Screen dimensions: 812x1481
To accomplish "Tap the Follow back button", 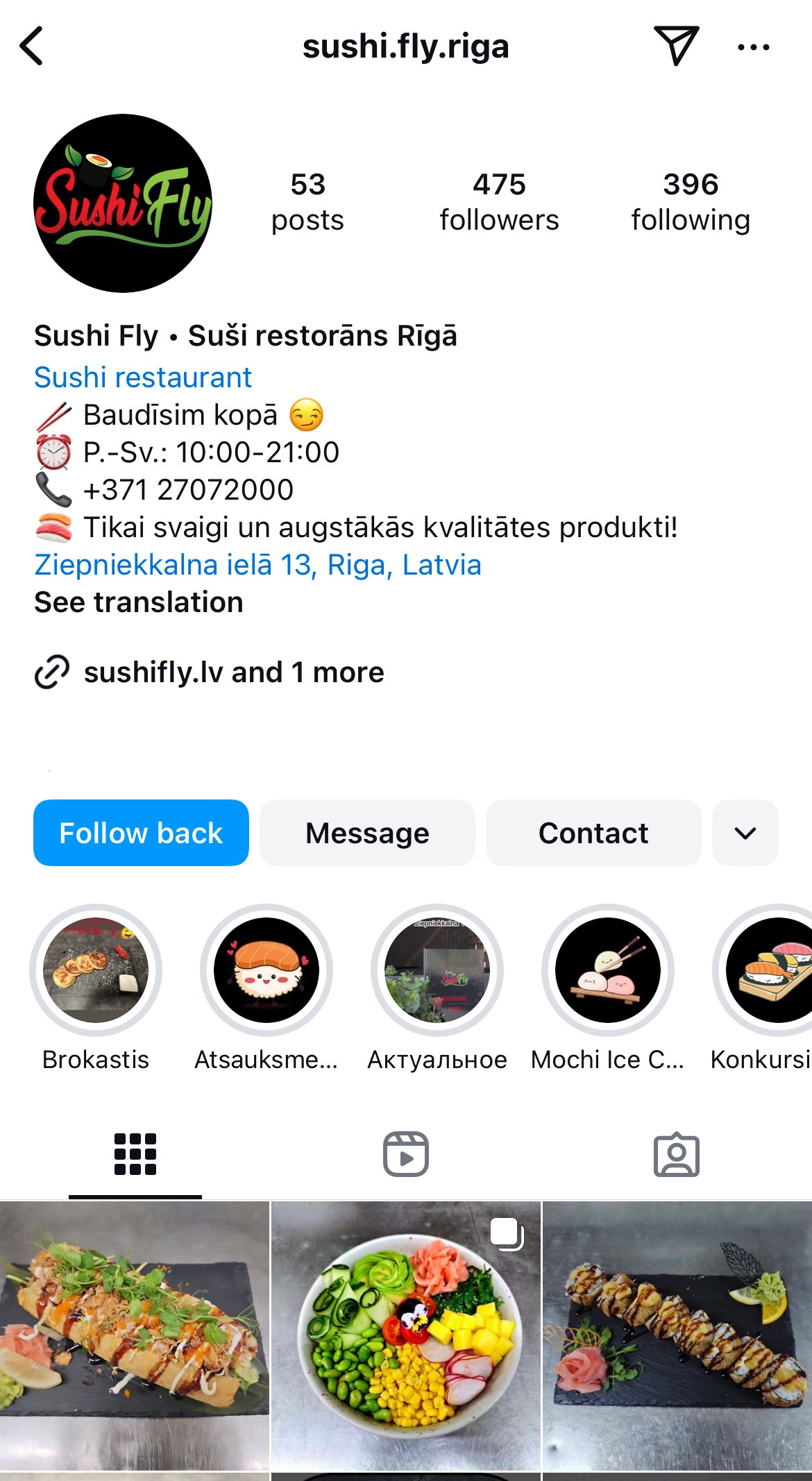I will 141,833.
